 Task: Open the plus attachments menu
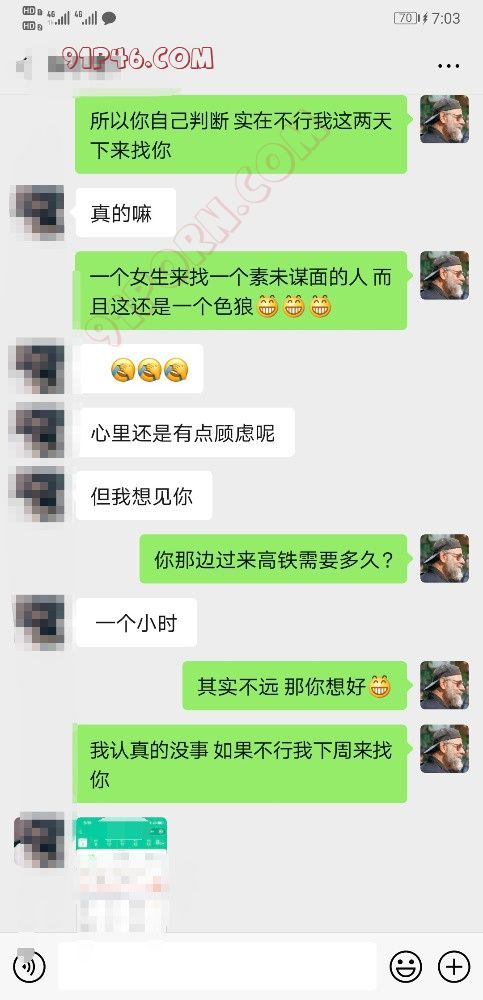point(454,967)
